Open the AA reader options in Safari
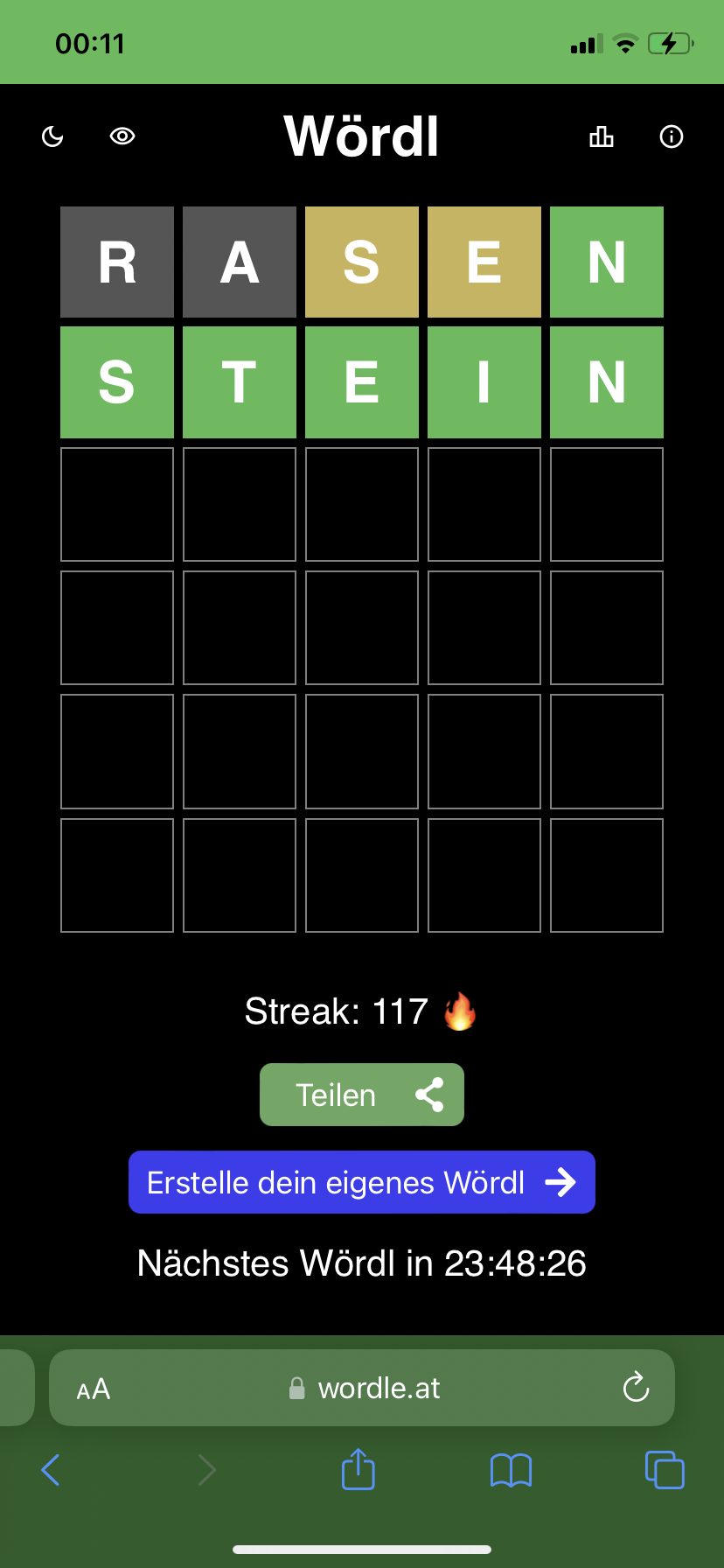The width and height of the screenshot is (724, 1568). click(94, 1389)
